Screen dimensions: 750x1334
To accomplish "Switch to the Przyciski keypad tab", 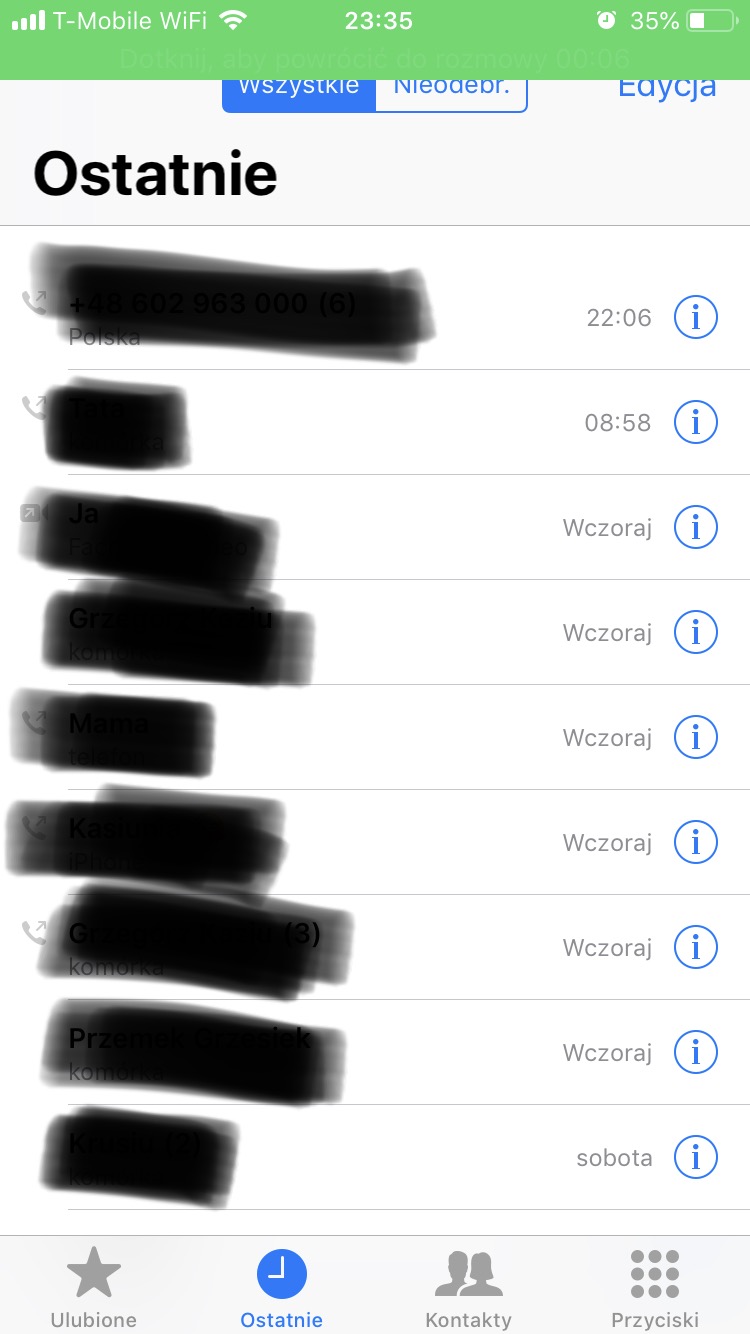I will point(655,1288).
